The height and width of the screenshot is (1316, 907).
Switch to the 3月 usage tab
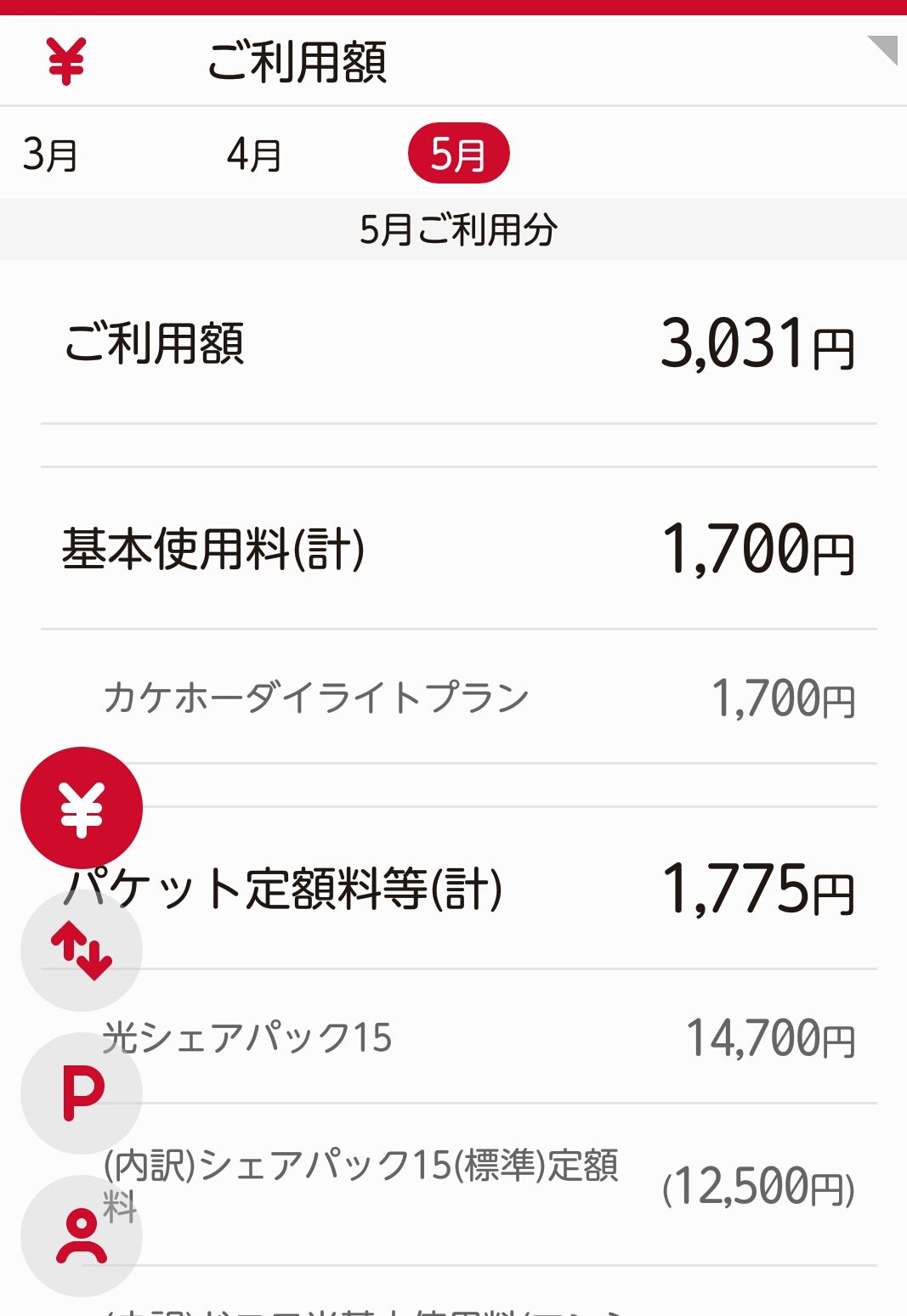click(50, 155)
